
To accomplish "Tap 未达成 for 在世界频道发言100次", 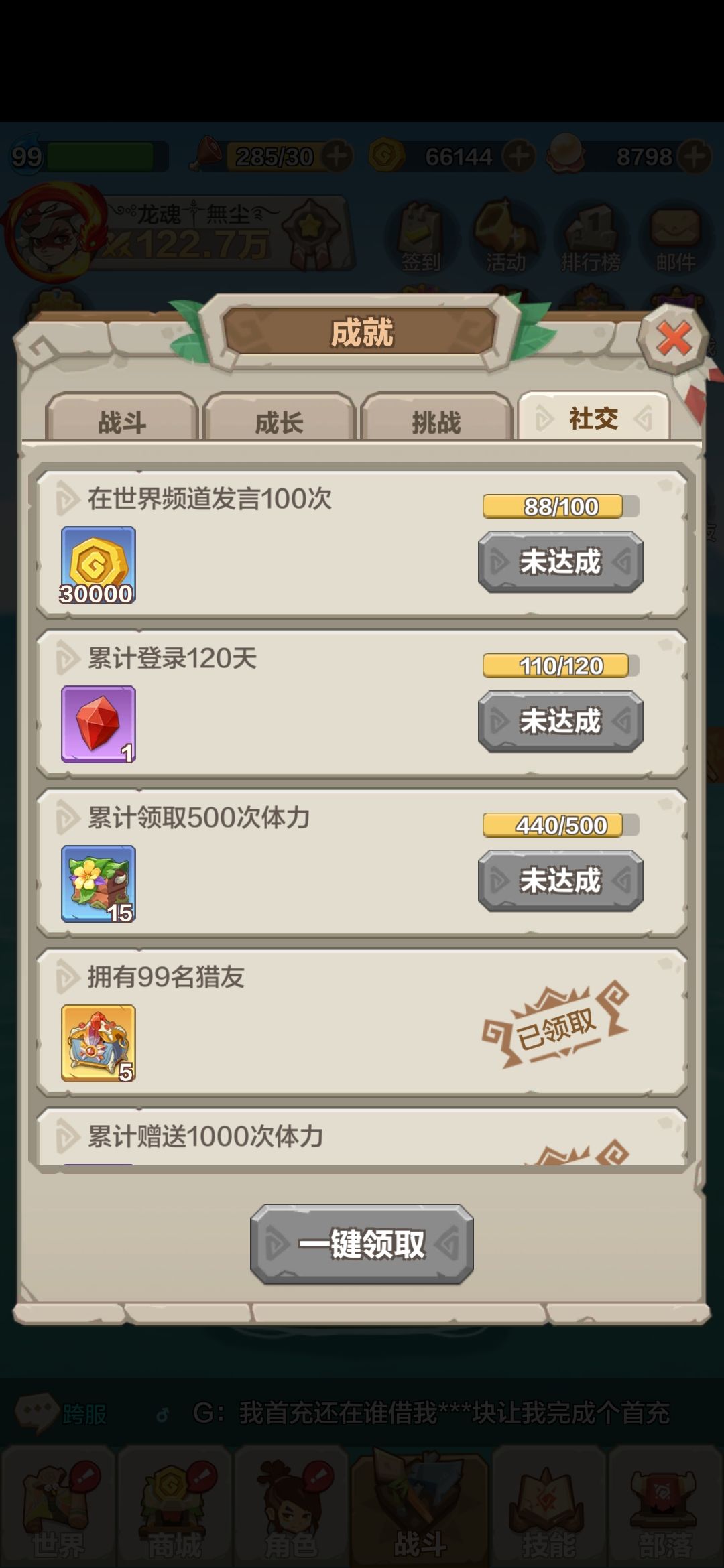I will [x=560, y=562].
